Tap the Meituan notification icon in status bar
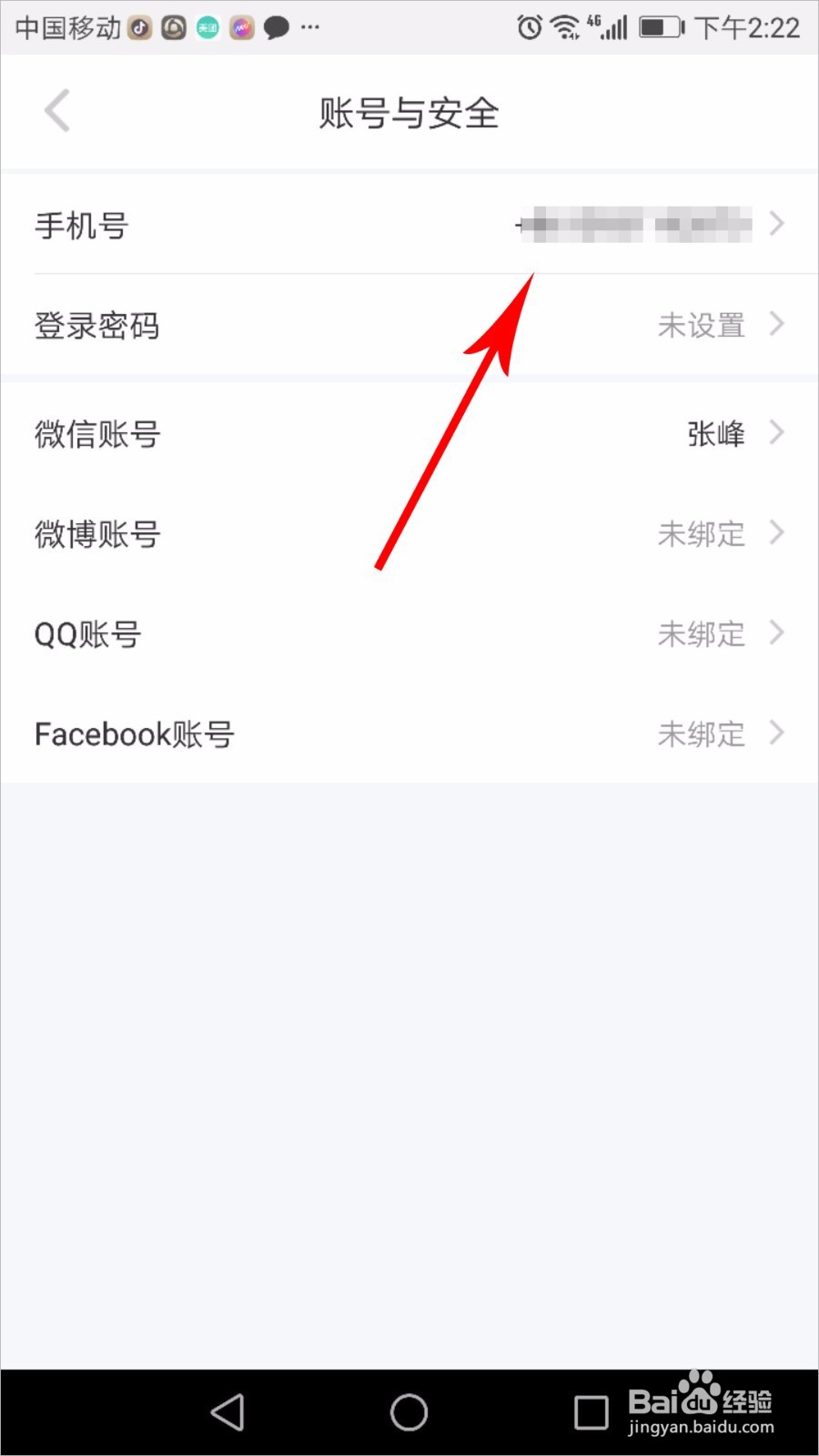 (207, 27)
